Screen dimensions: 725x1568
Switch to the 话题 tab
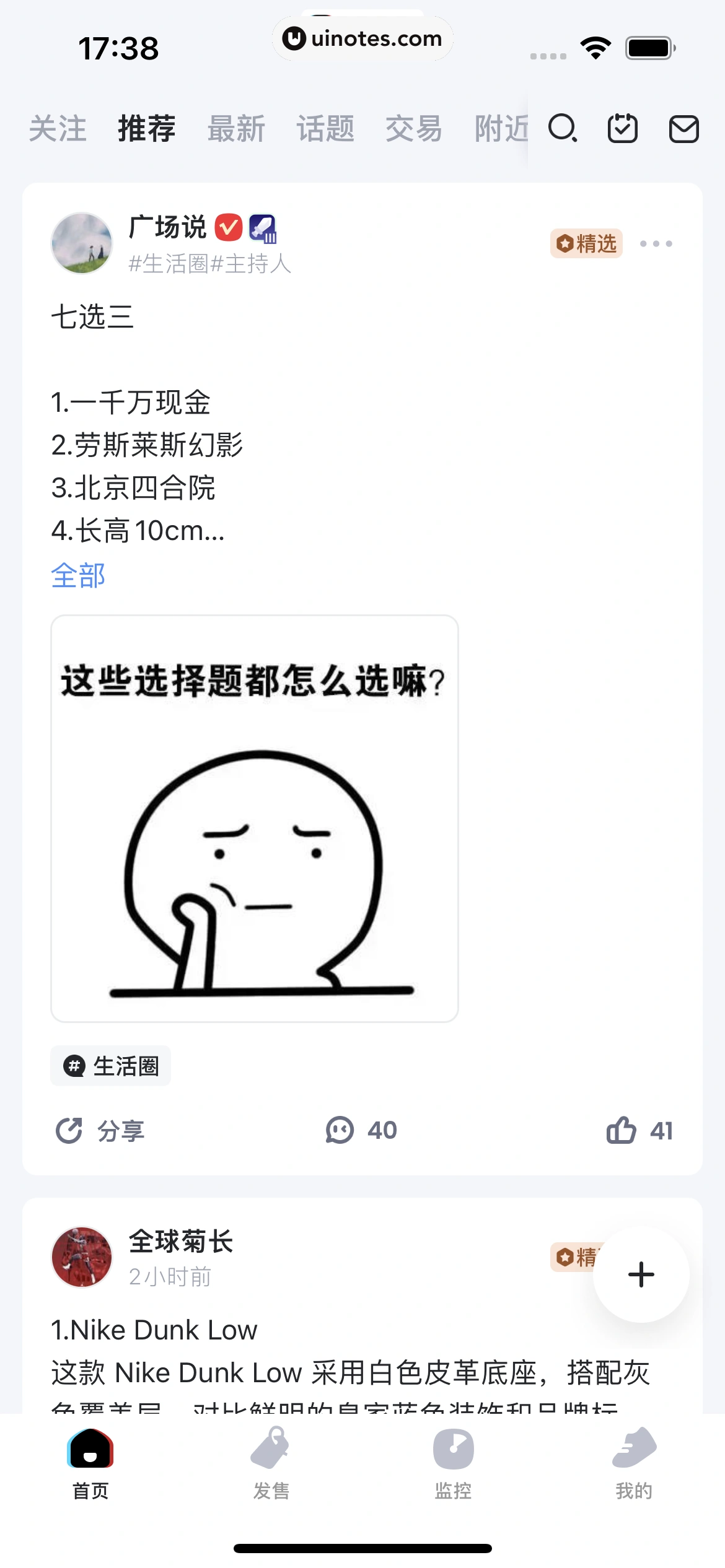[x=325, y=129]
